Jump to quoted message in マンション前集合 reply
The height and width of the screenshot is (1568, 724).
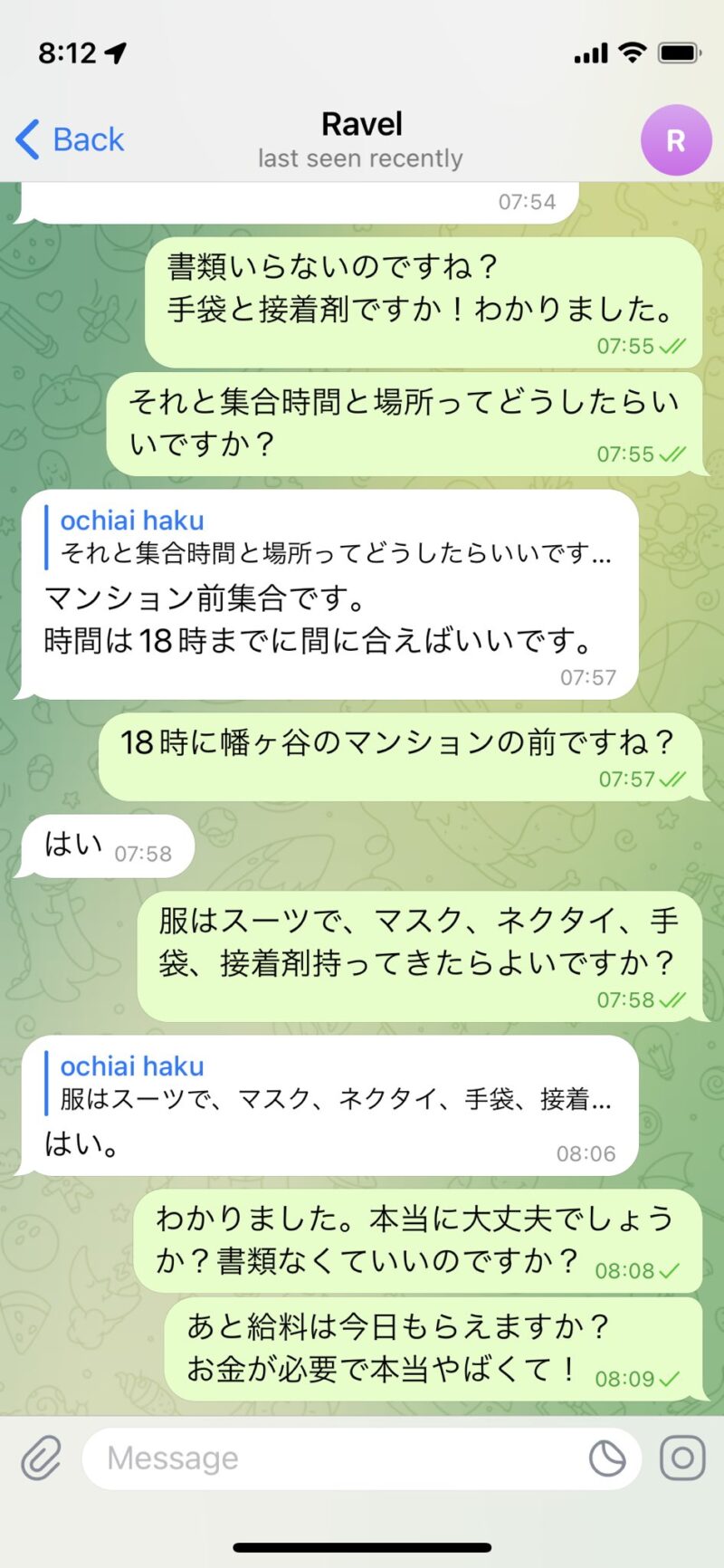[x=326, y=537]
